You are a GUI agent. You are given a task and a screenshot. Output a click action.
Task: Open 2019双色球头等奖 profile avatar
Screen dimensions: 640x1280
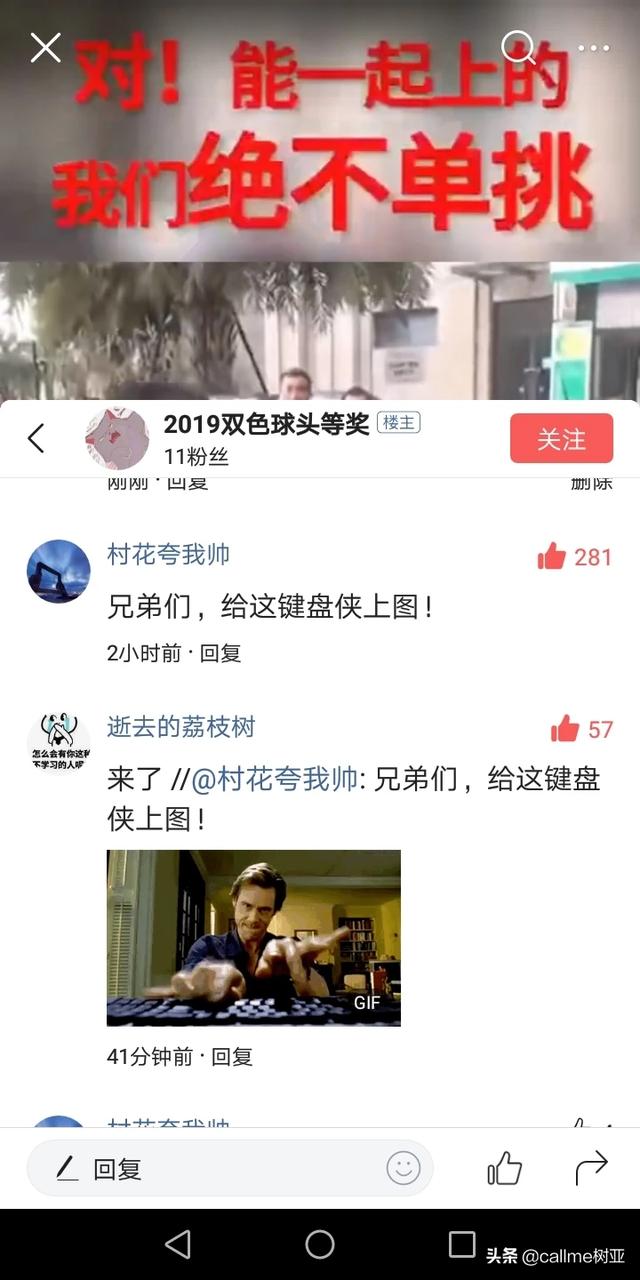(117, 438)
